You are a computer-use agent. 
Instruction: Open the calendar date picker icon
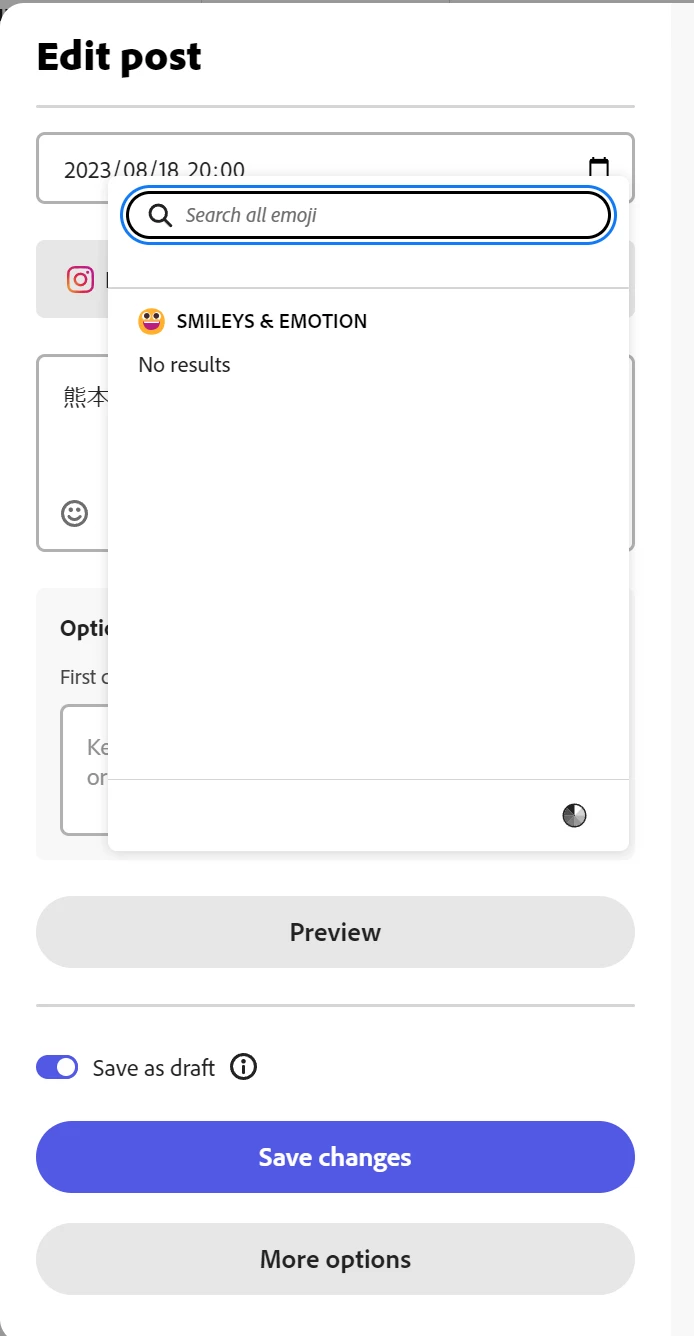(x=599, y=167)
